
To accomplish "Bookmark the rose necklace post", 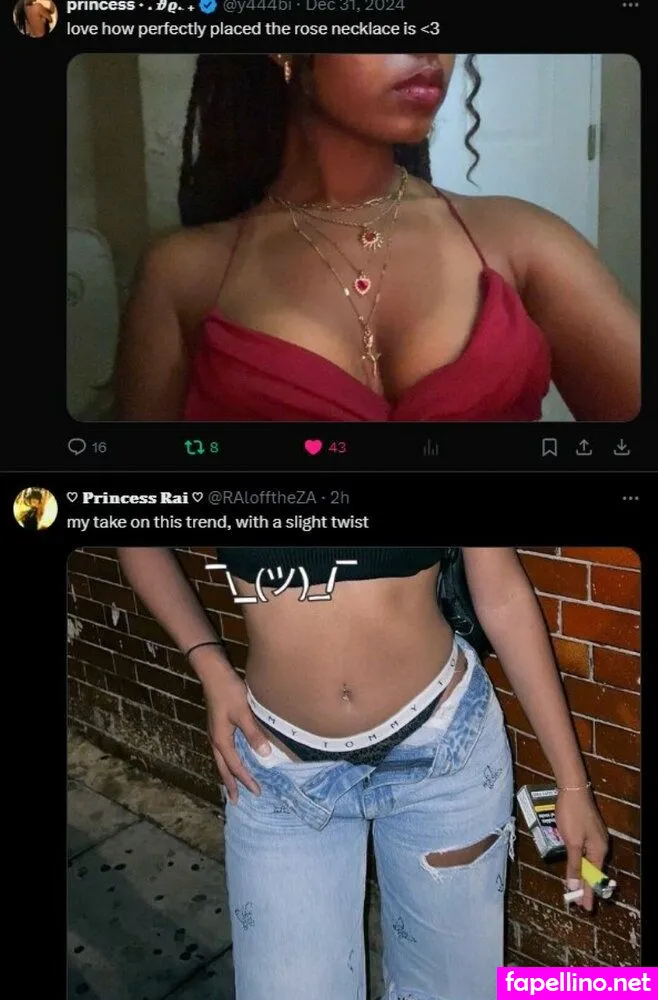I will pyautogui.click(x=549, y=447).
